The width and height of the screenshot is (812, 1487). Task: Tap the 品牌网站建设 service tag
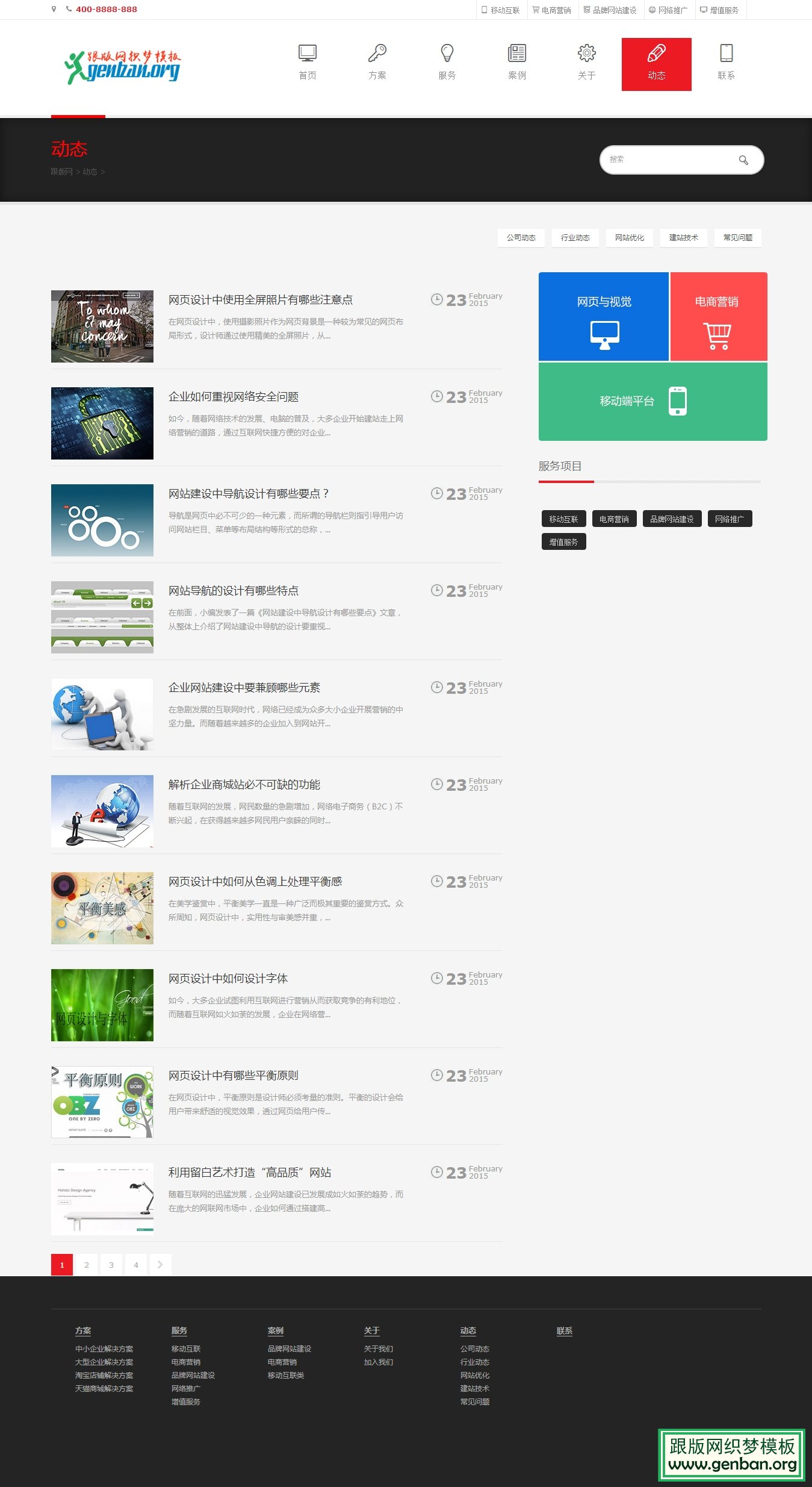click(x=672, y=519)
